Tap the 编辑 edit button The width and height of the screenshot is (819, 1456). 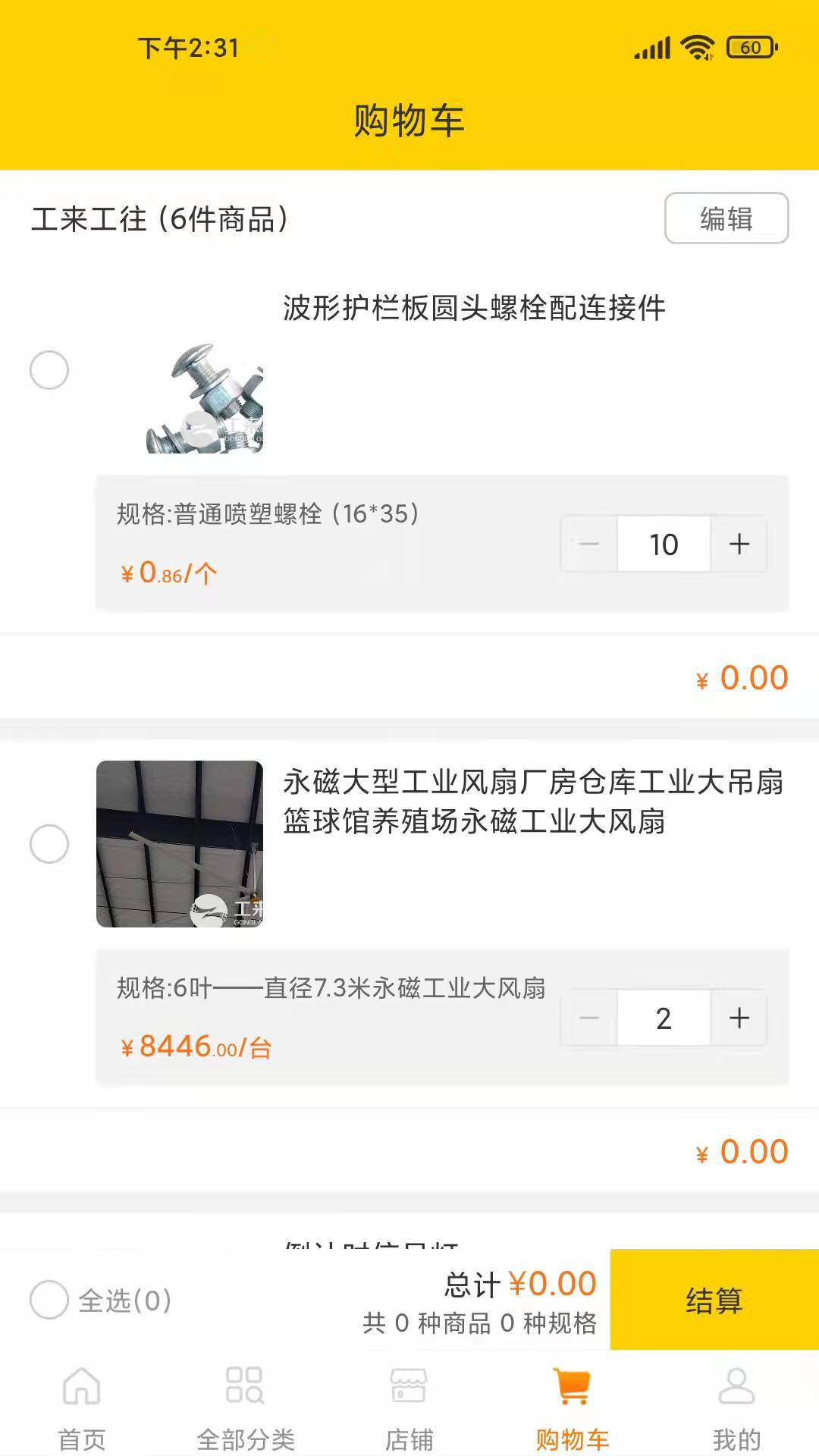[x=726, y=218]
